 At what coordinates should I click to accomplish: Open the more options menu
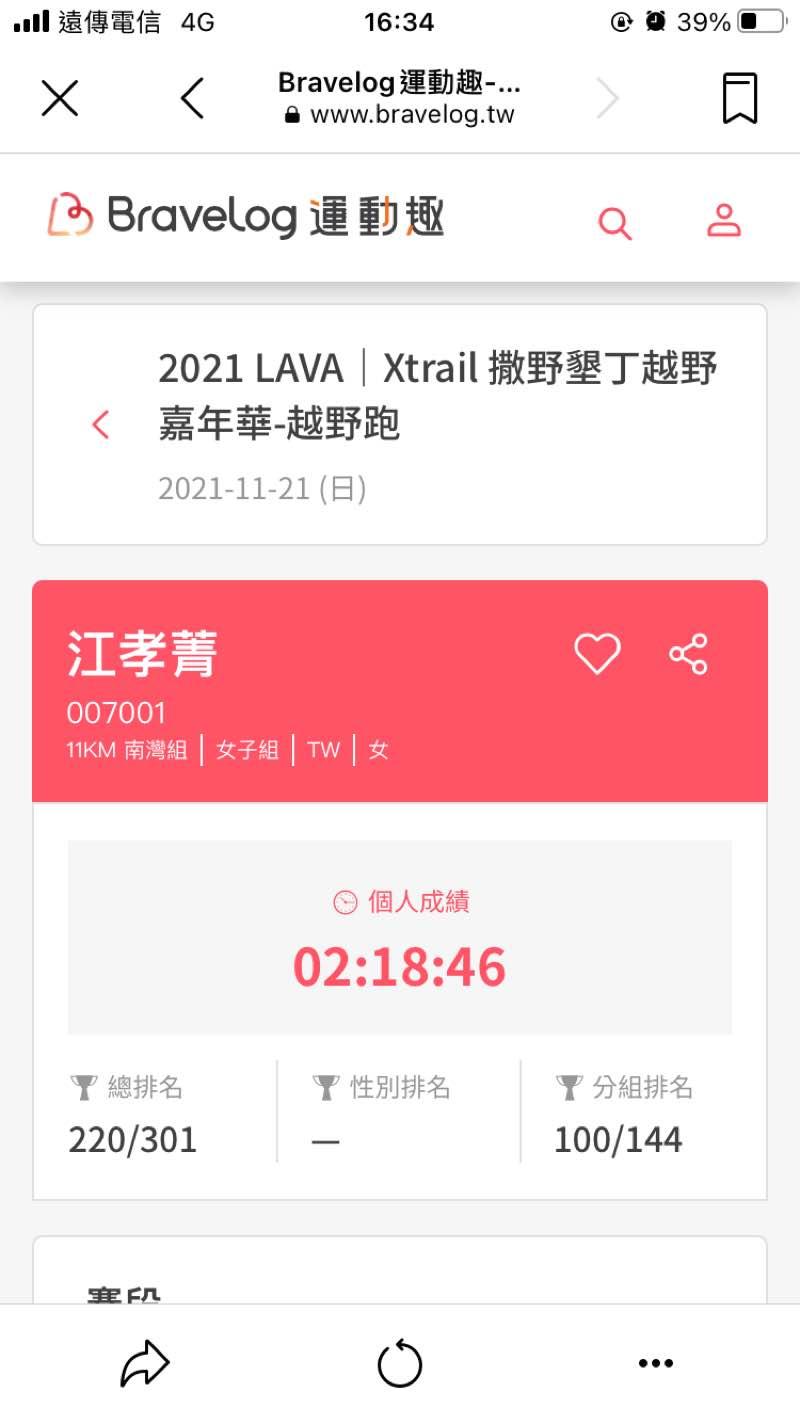click(655, 1364)
